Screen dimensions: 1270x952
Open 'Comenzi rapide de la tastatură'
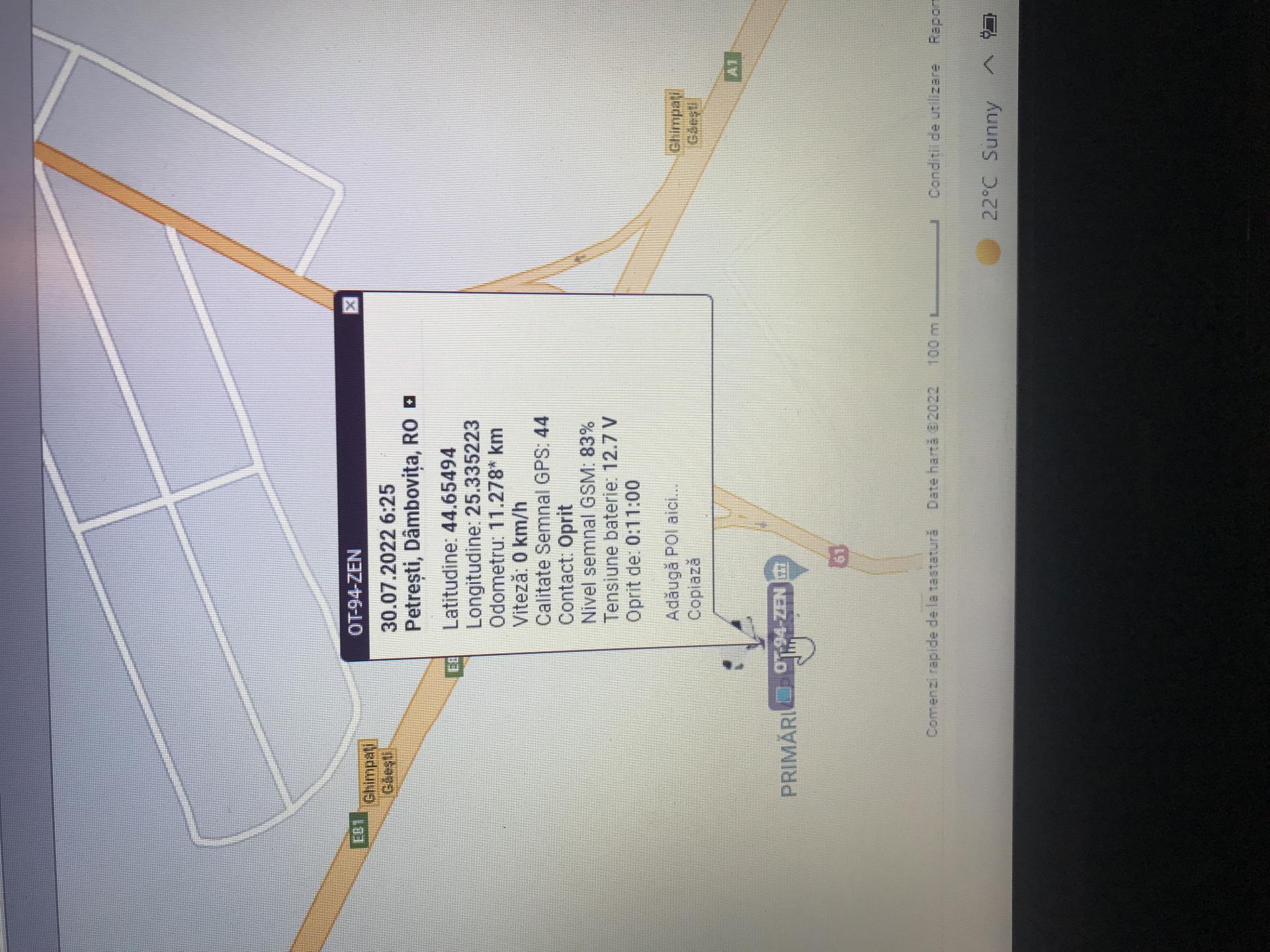point(933,632)
